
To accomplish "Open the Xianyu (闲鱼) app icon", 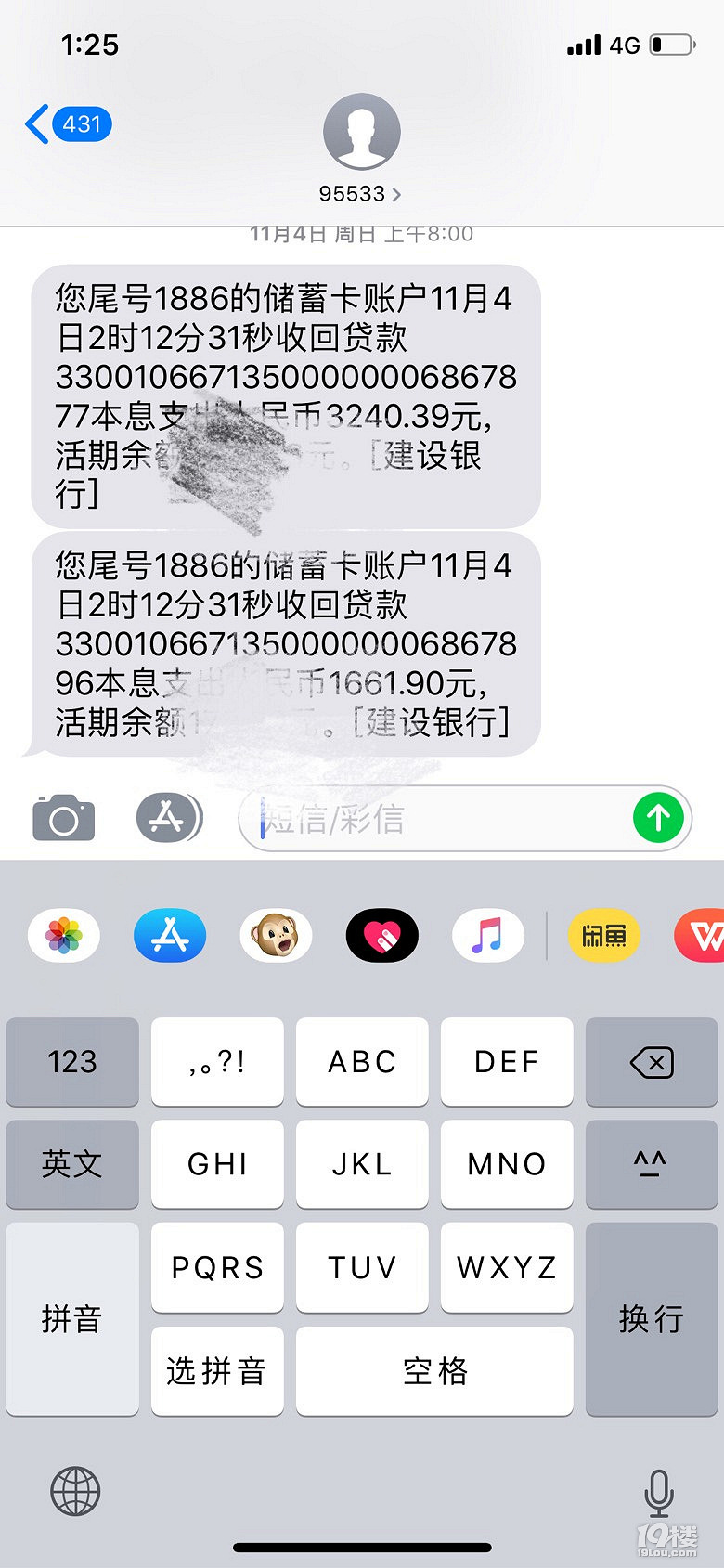I will click(x=603, y=936).
